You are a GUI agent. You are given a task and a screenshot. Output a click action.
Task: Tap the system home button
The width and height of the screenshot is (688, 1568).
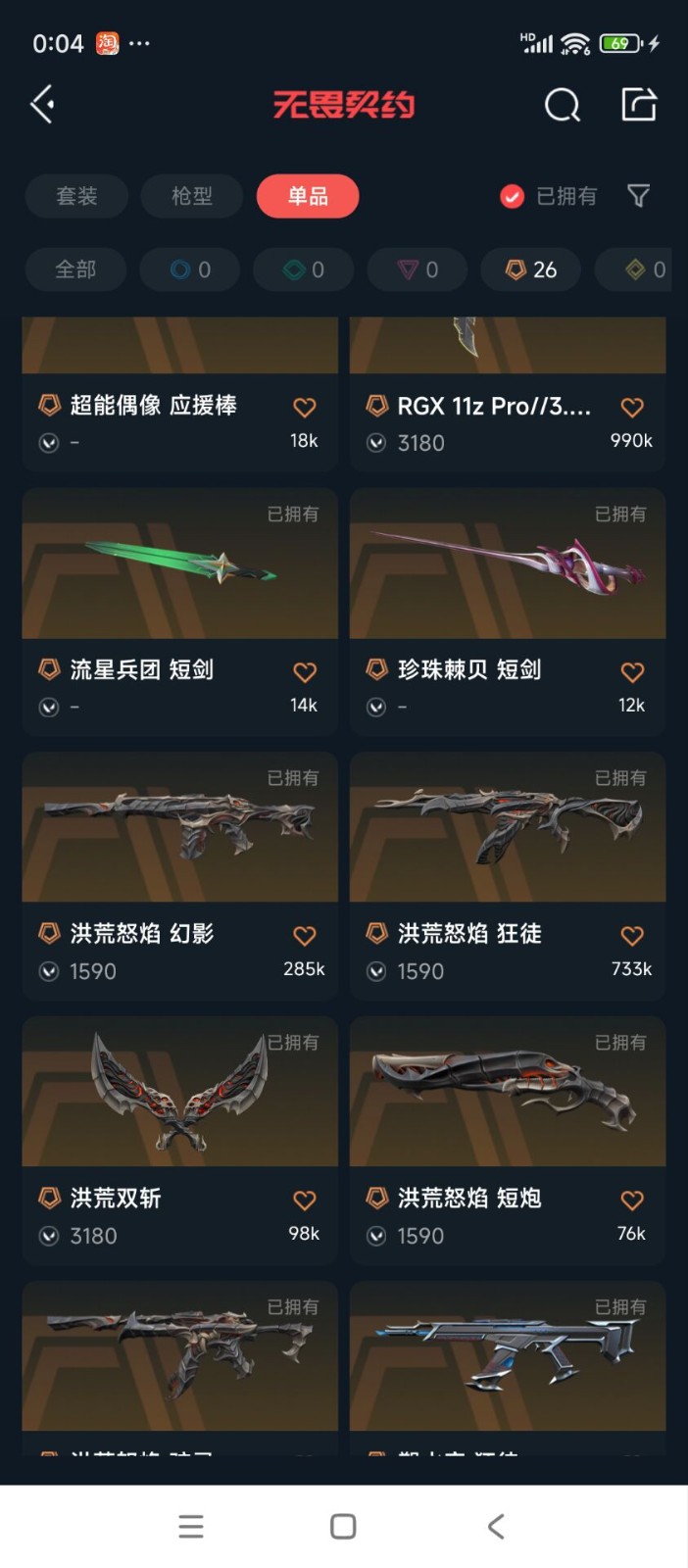click(343, 1526)
